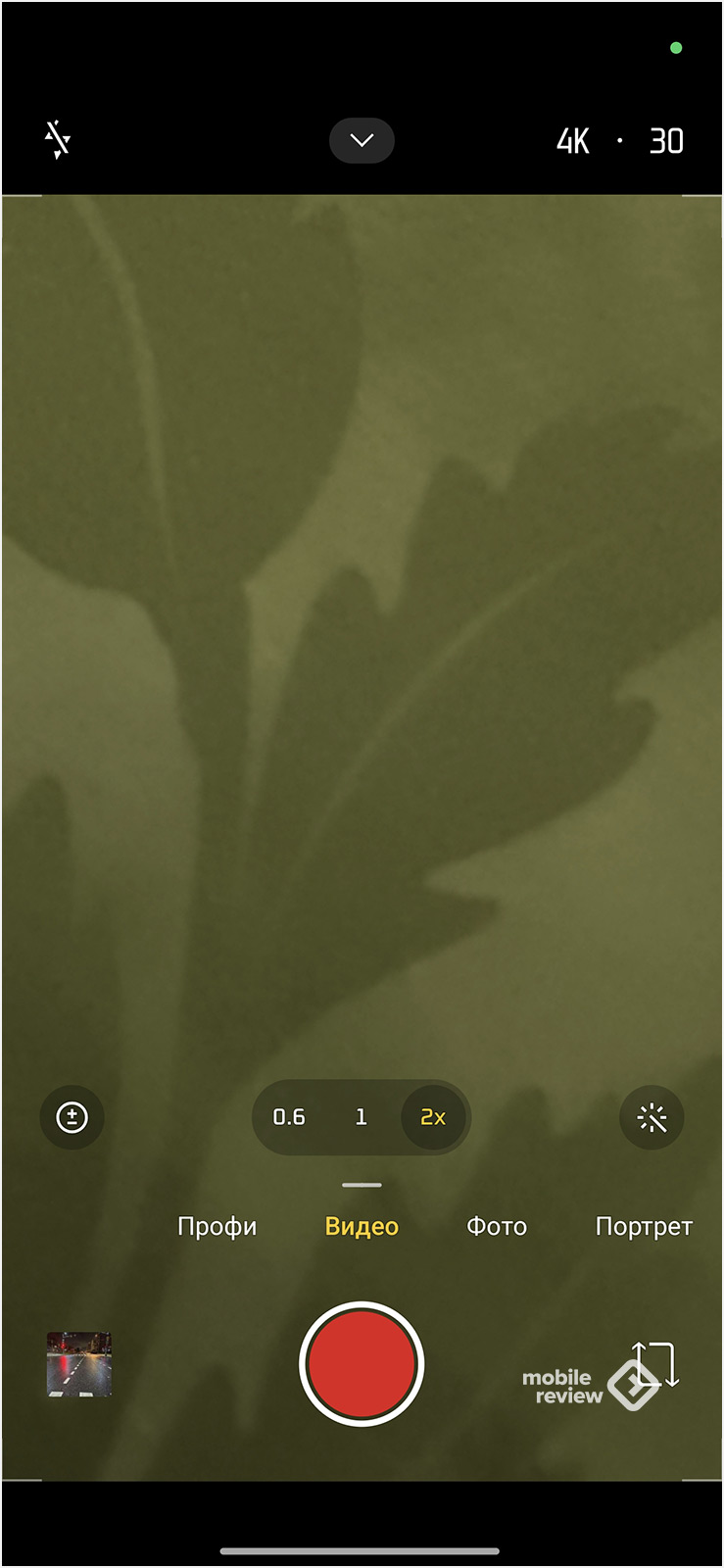Select 0.6 ultra-wide zoom
724x1568 pixels.
tap(289, 1117)
